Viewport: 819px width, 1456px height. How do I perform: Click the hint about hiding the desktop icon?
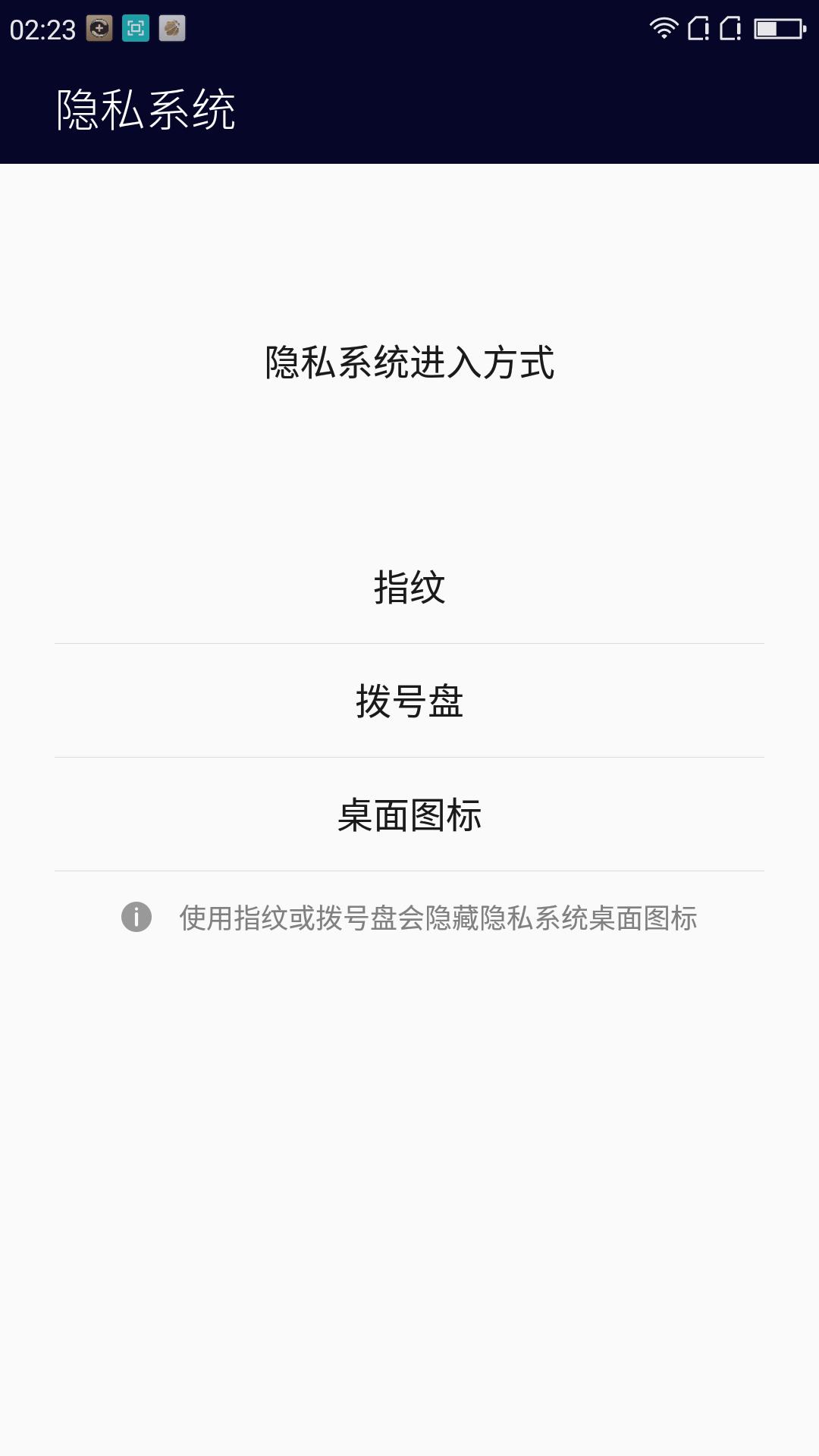click(x=440, y=918)
